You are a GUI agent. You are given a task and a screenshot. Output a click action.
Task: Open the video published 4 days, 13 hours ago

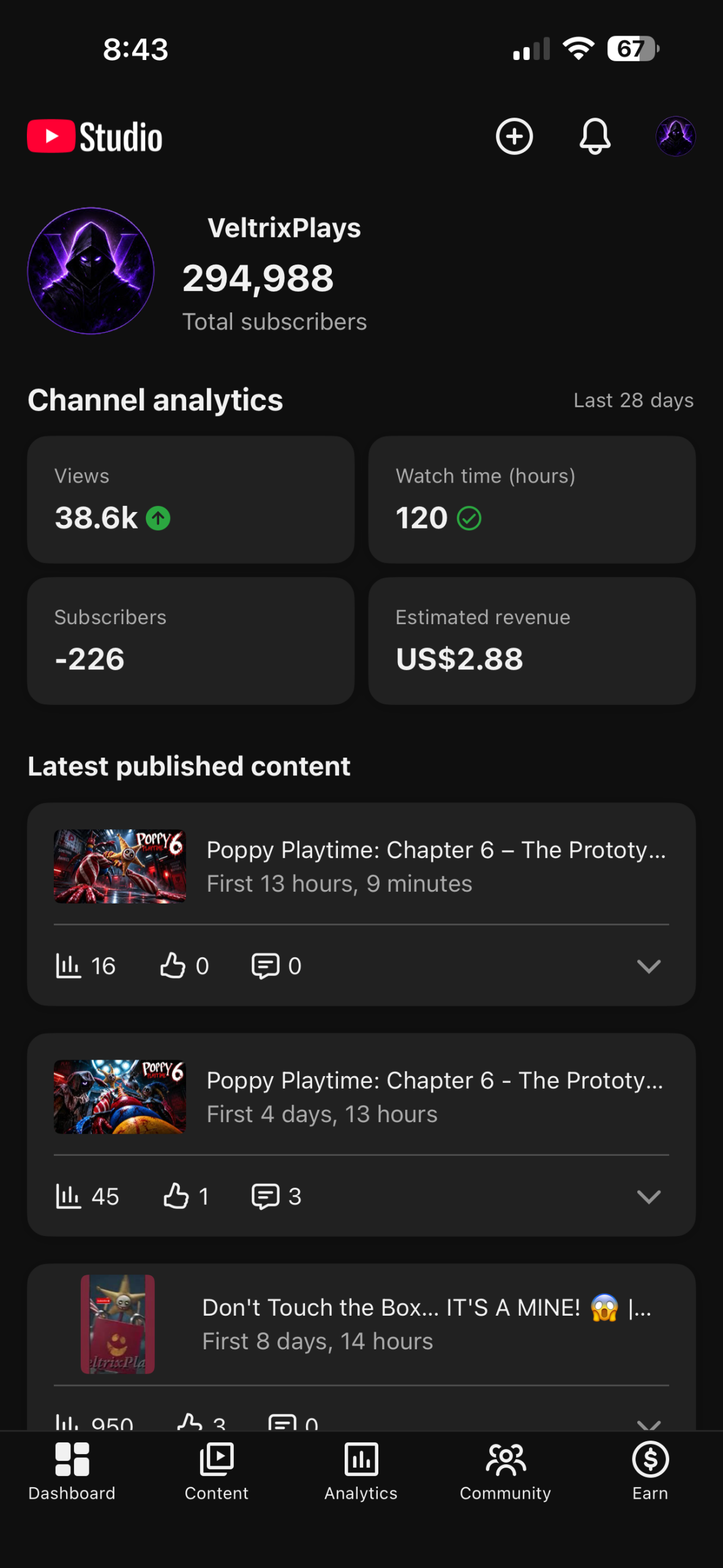click(361, 1096)
